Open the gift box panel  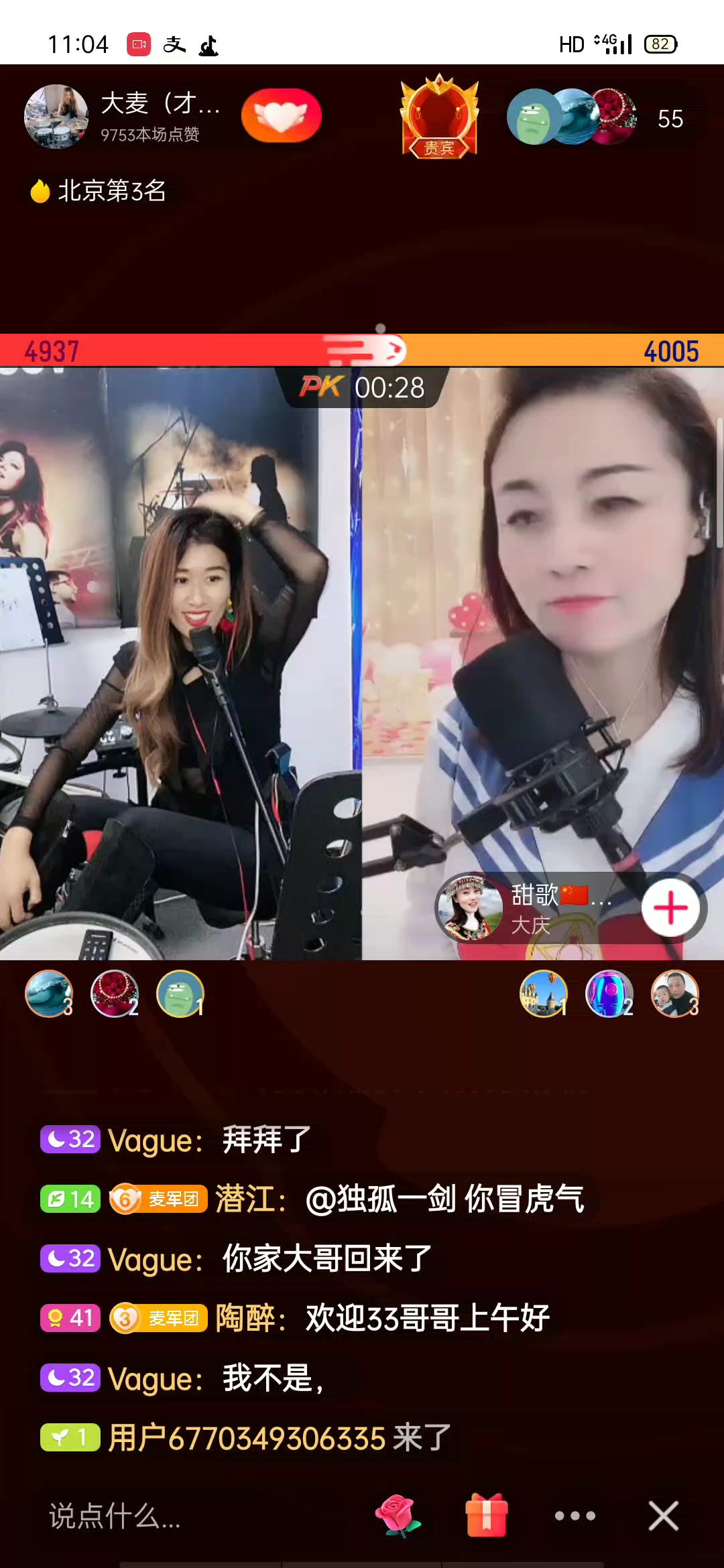click(486, 1515)
